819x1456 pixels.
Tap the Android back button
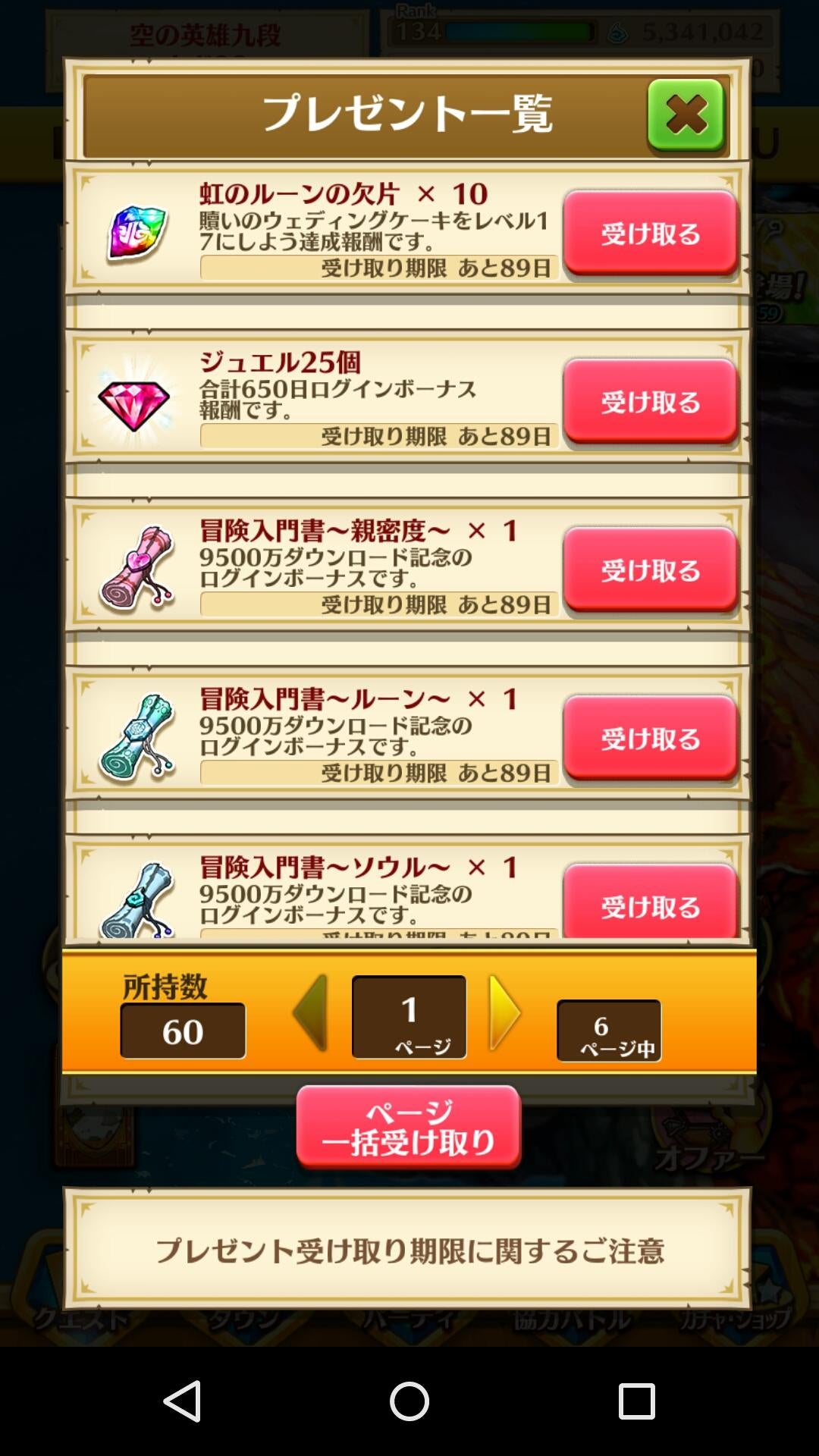(182, 1401)
